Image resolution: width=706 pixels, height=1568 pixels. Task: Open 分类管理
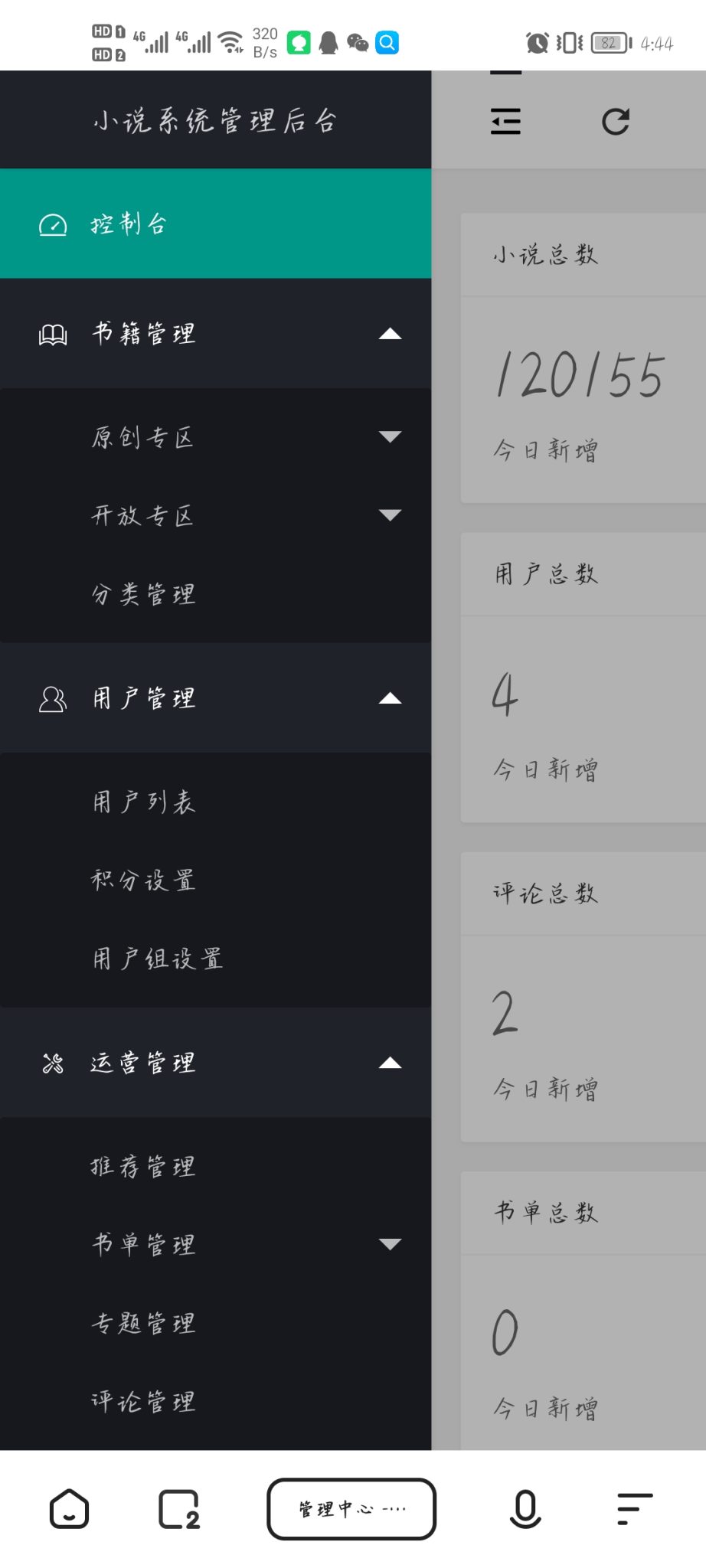(215, 593)
